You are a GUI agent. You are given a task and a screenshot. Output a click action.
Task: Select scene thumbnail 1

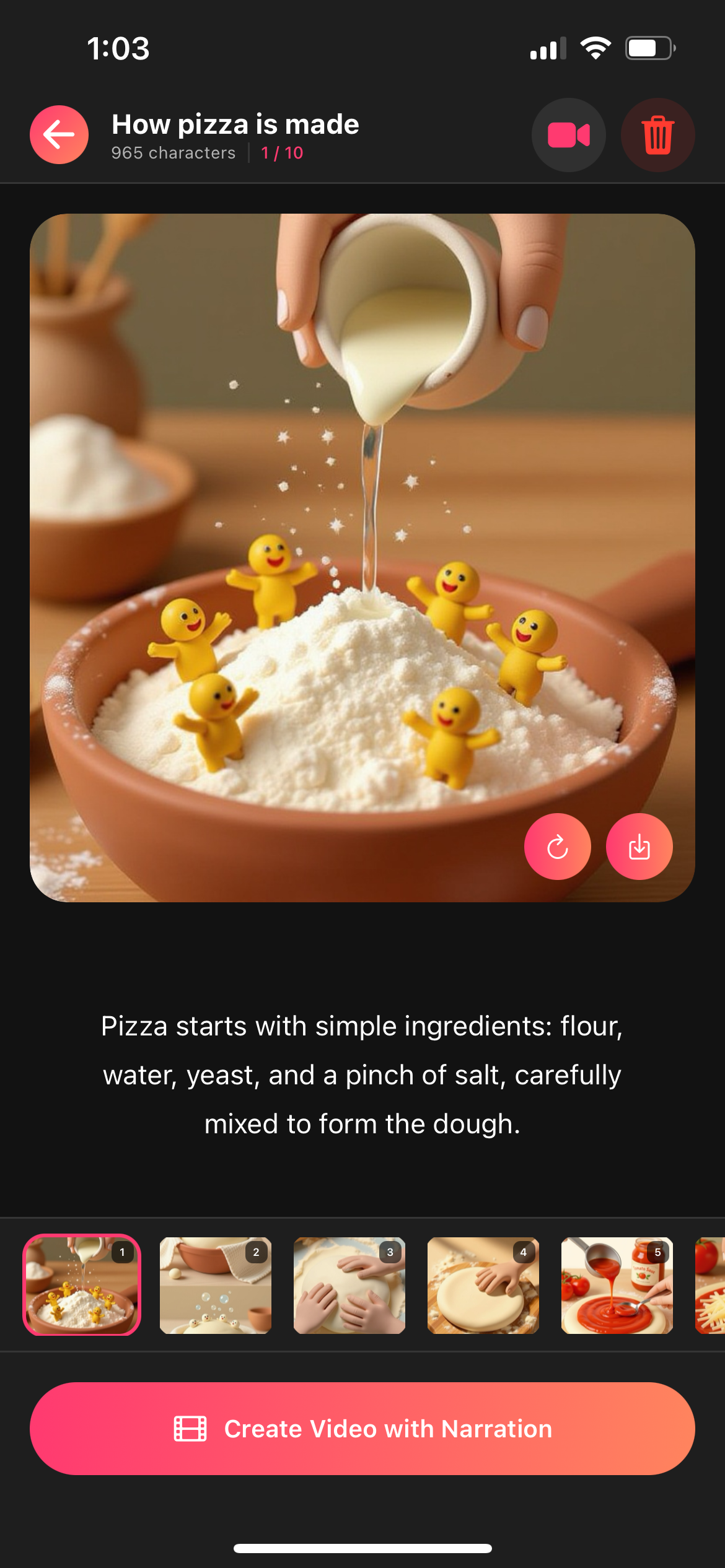click(82, 1285)
